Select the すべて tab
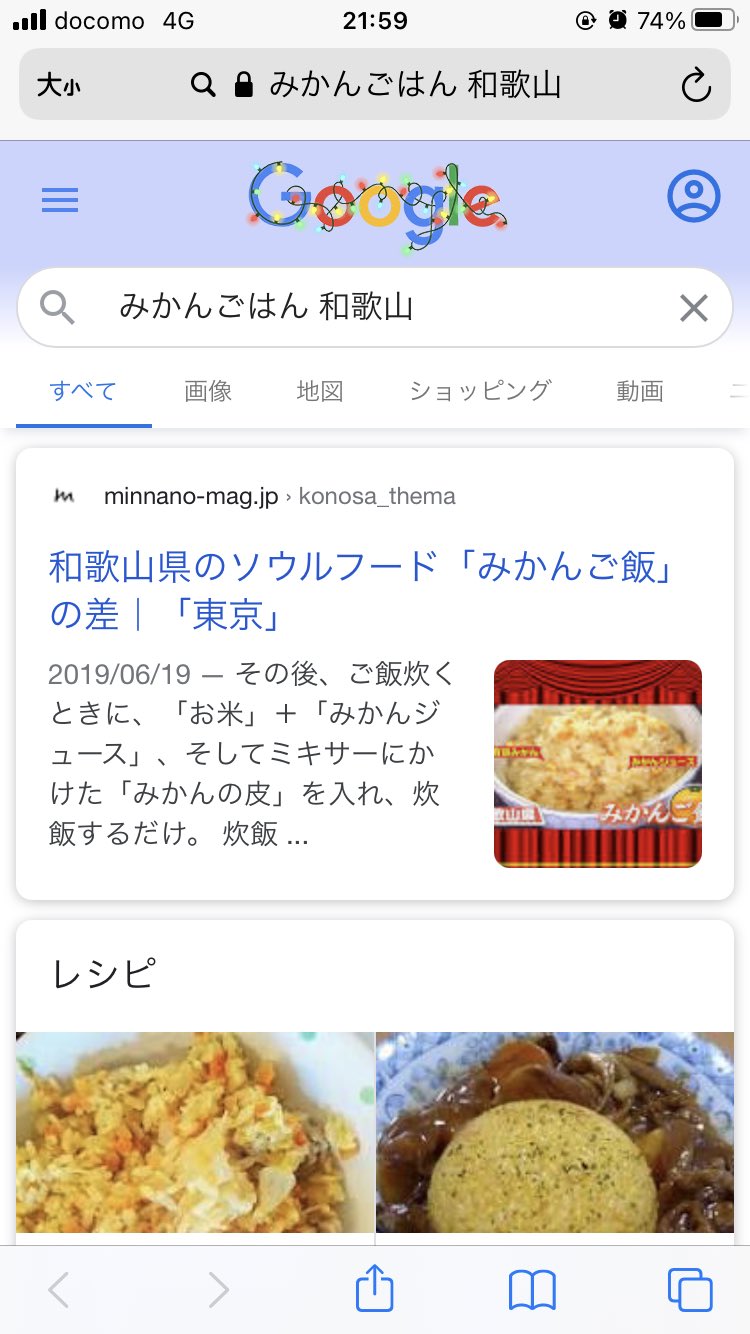Image resolution: width=750 pixels, height=1334 pixels. (x=83, y=391)
